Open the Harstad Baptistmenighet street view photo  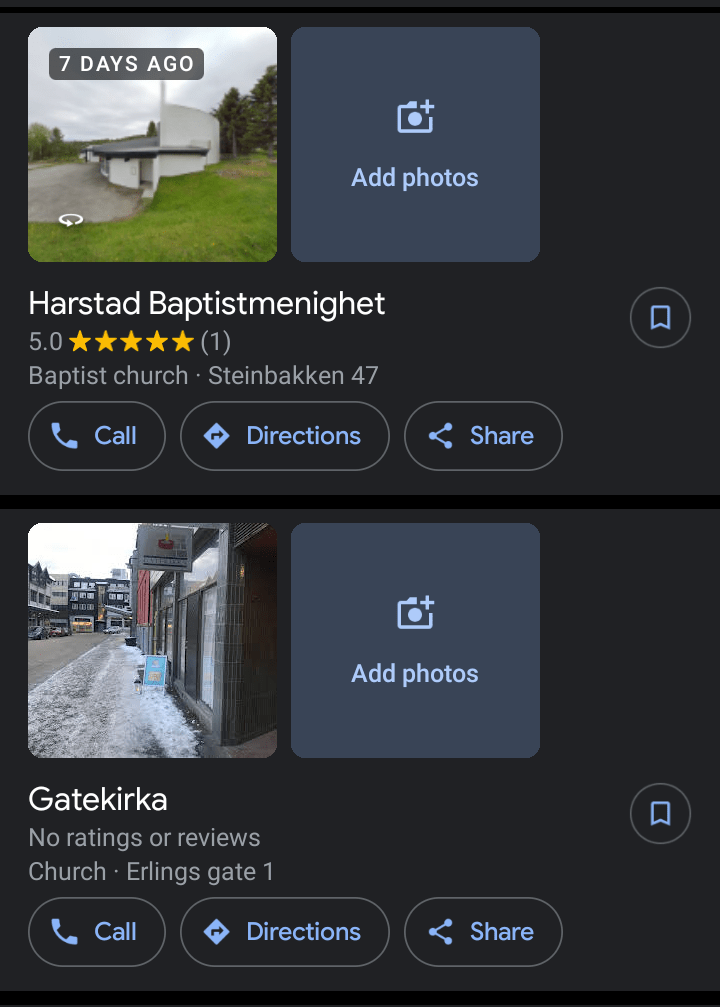[152, 145]
